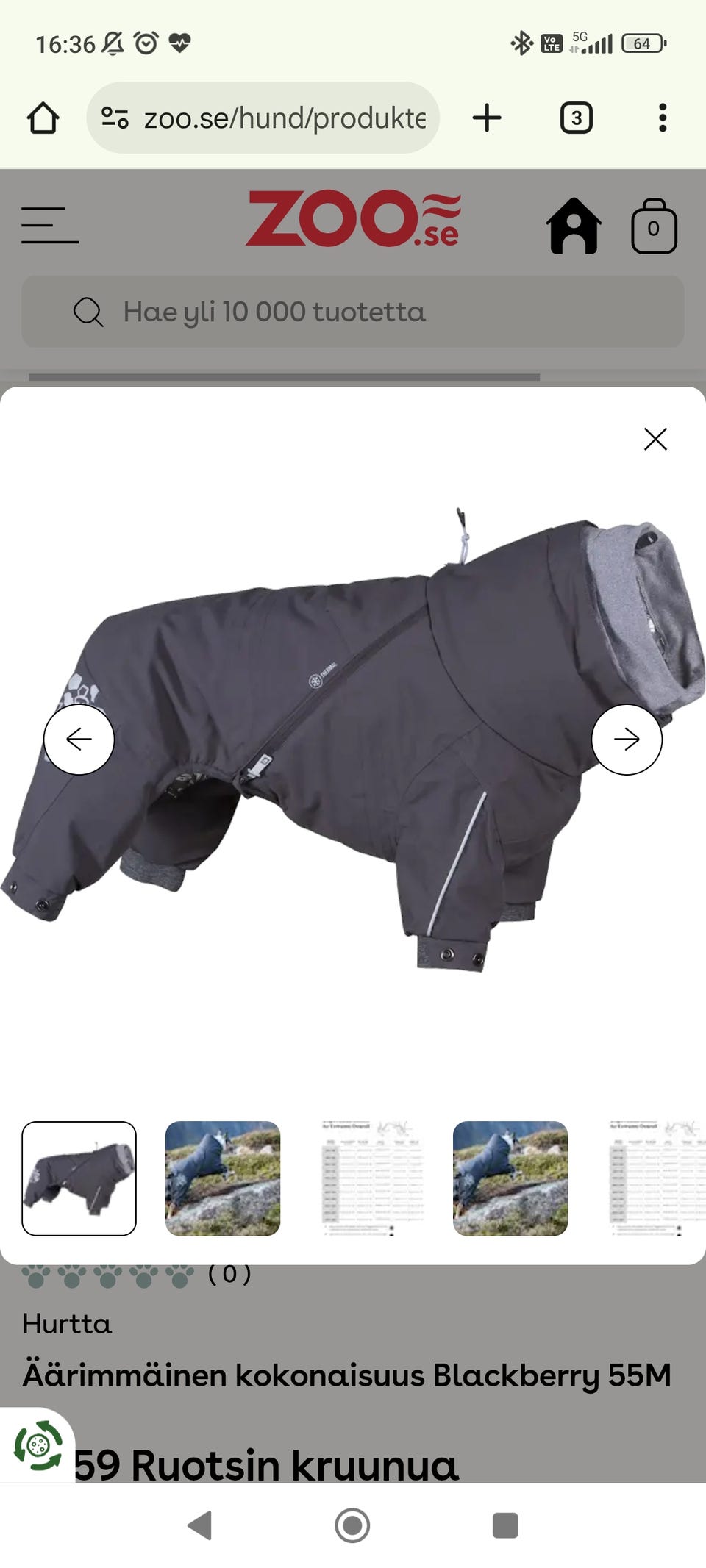Viewport: 706px width, 1568px height.
Task: Tap the zoo.se address bar
Action: point(285,118)
